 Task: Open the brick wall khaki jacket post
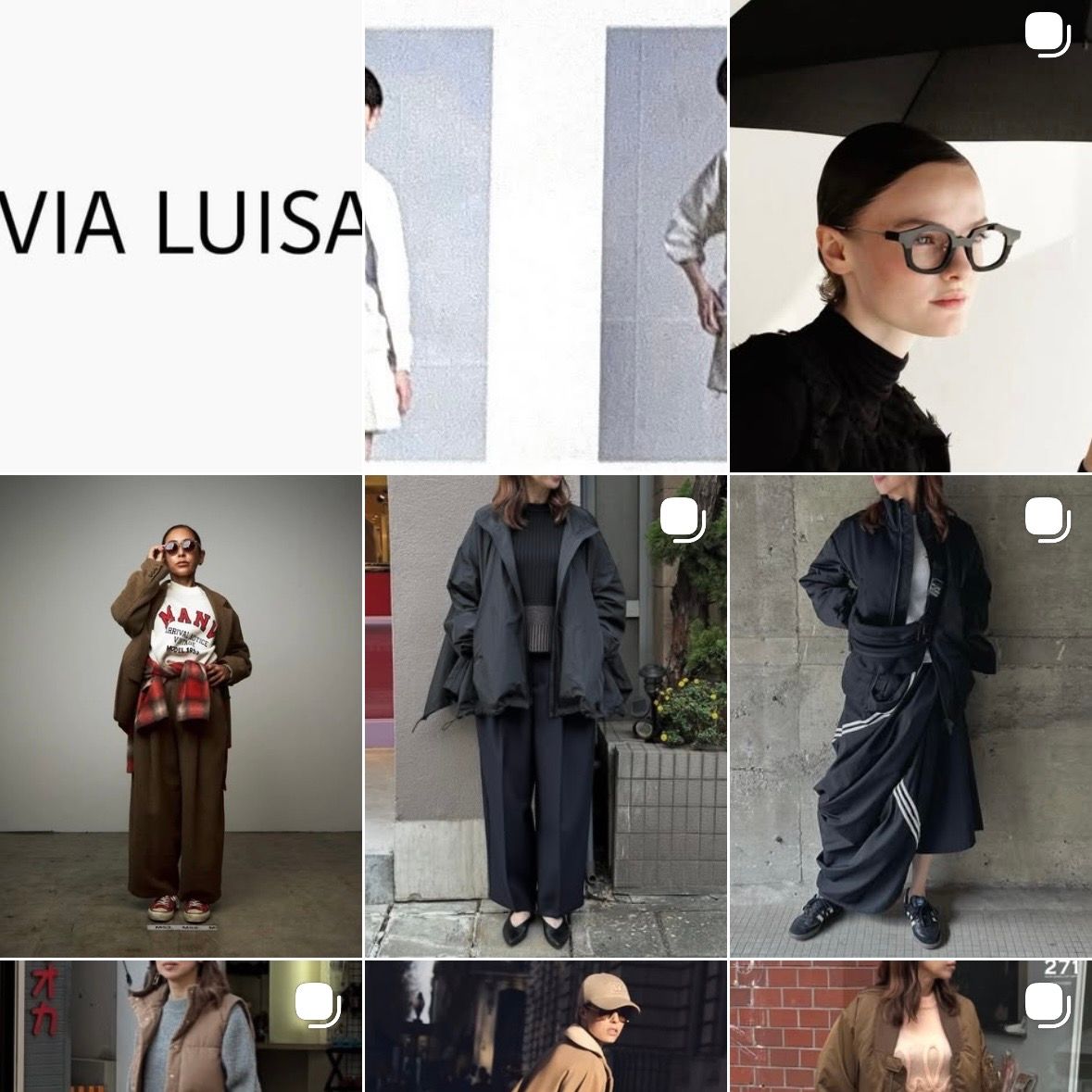pyautogui.click(x=910, y=1026)
